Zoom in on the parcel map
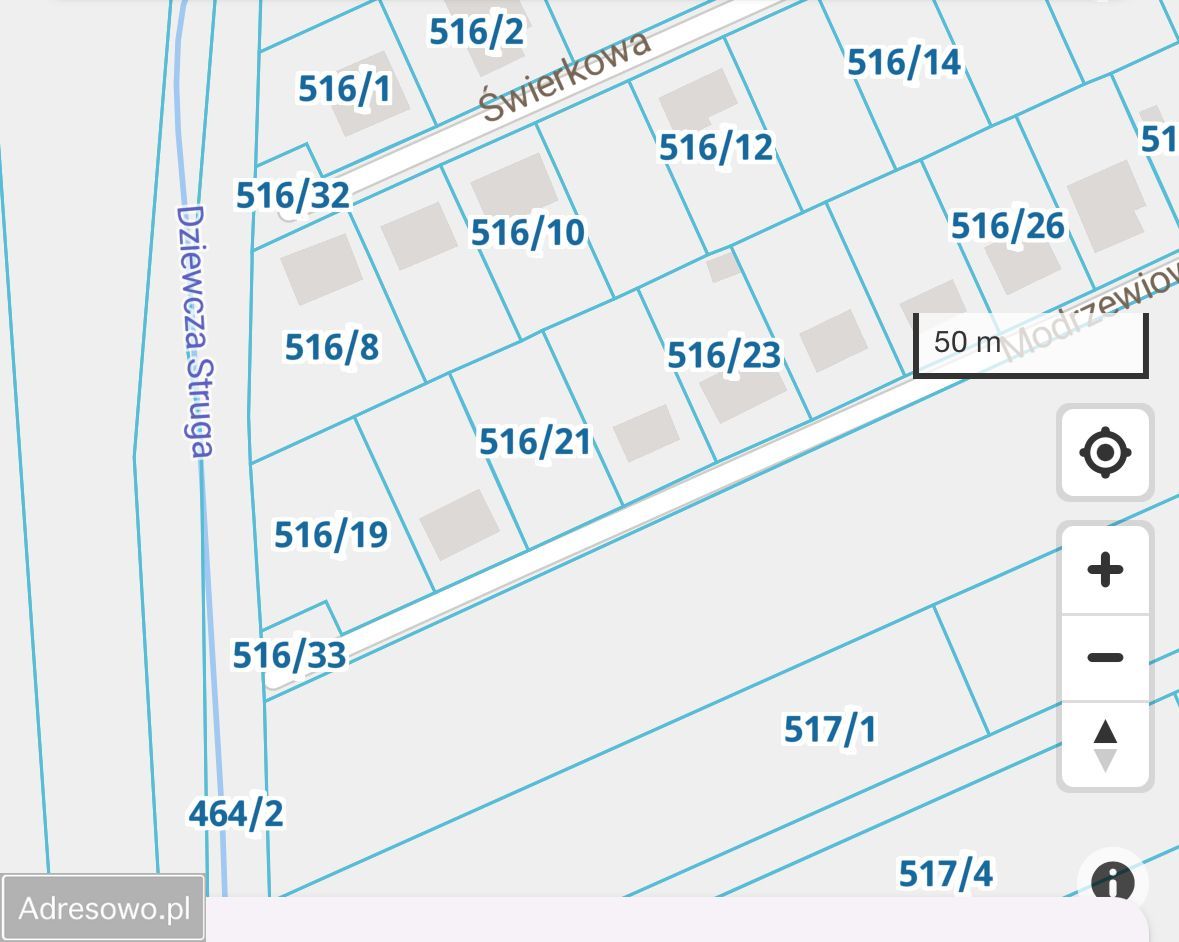The height and width of the screenshot is (942, 1179). click(x=1105, y=570)
